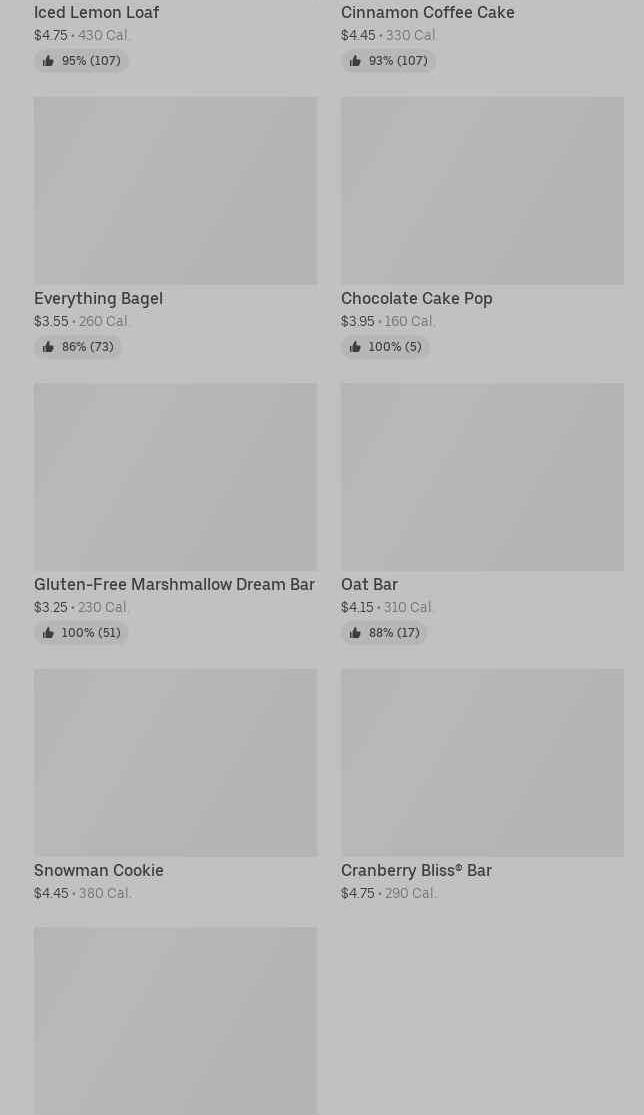The height and width of the screenshot is (1115, 644).
Task: View the Snowman Cookie details
Action: pyautogui.click(x=175, y=763)
